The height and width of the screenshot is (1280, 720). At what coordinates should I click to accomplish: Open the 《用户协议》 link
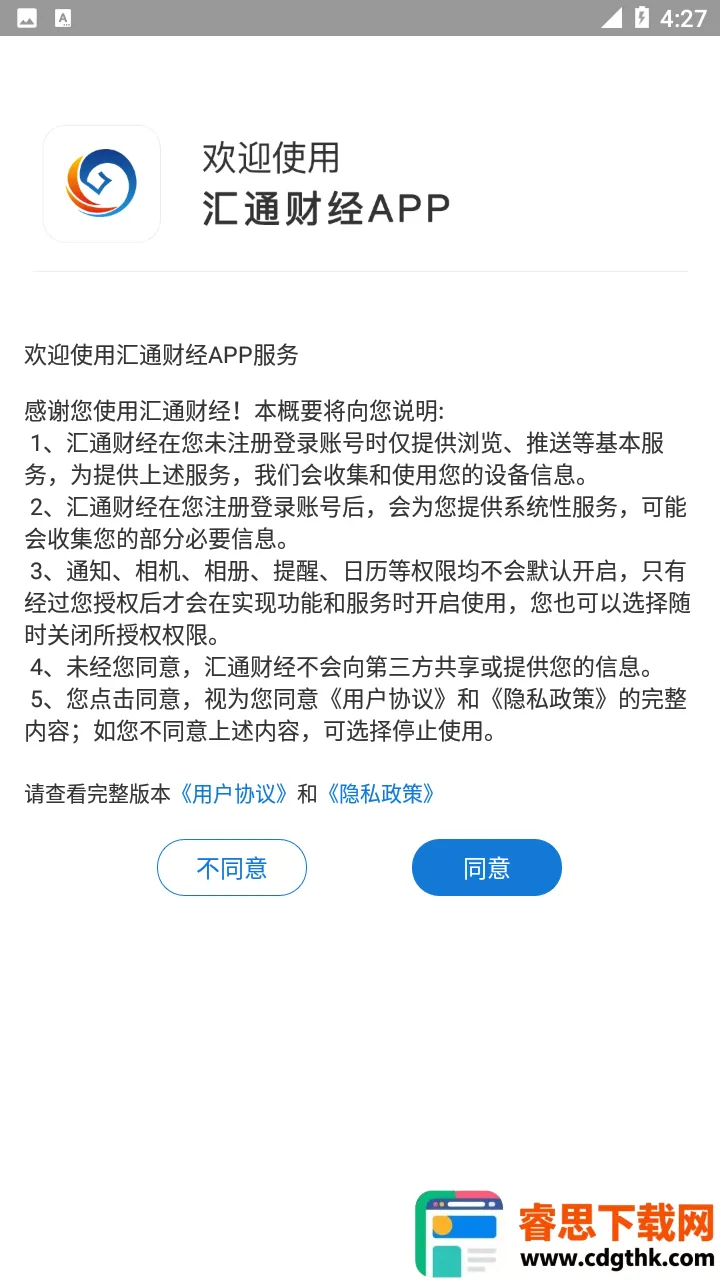[235, 794]
